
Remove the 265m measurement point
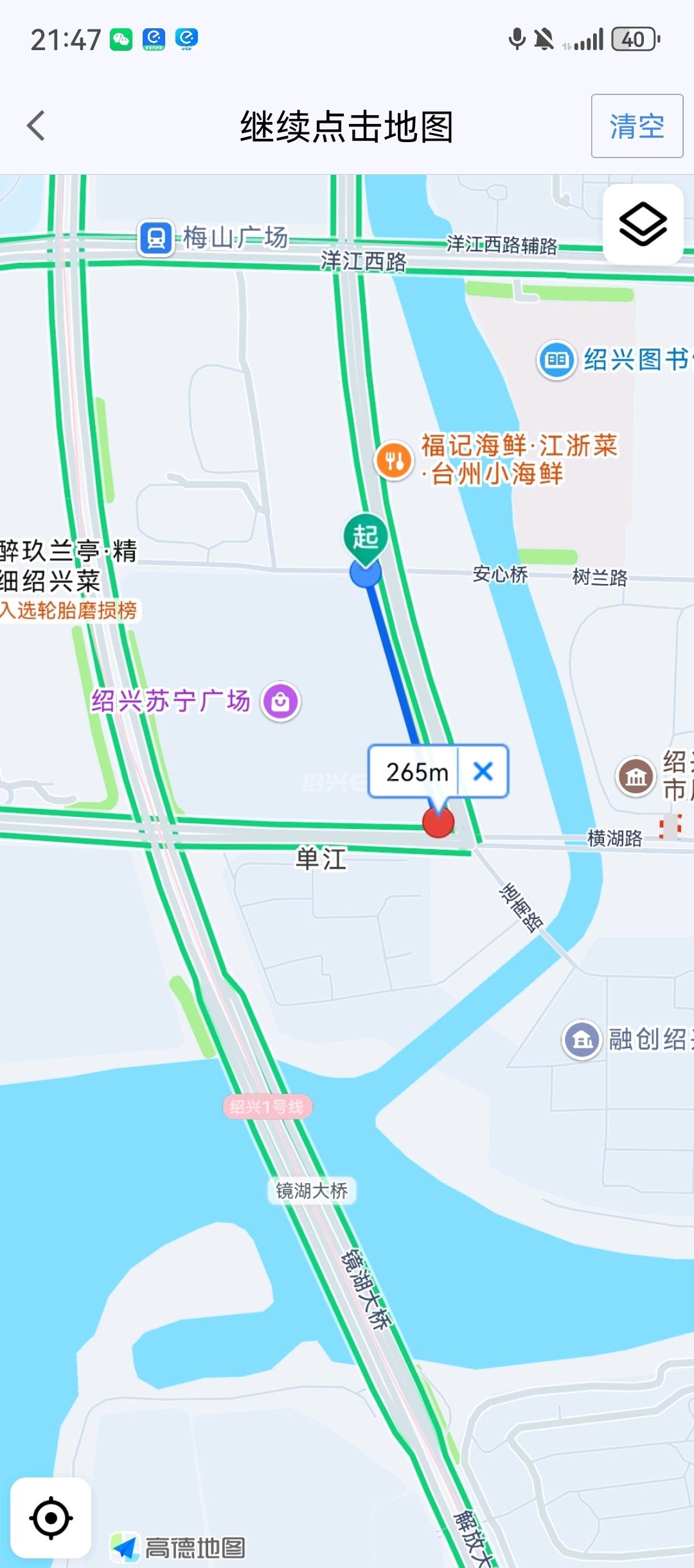tap(483, 771)
